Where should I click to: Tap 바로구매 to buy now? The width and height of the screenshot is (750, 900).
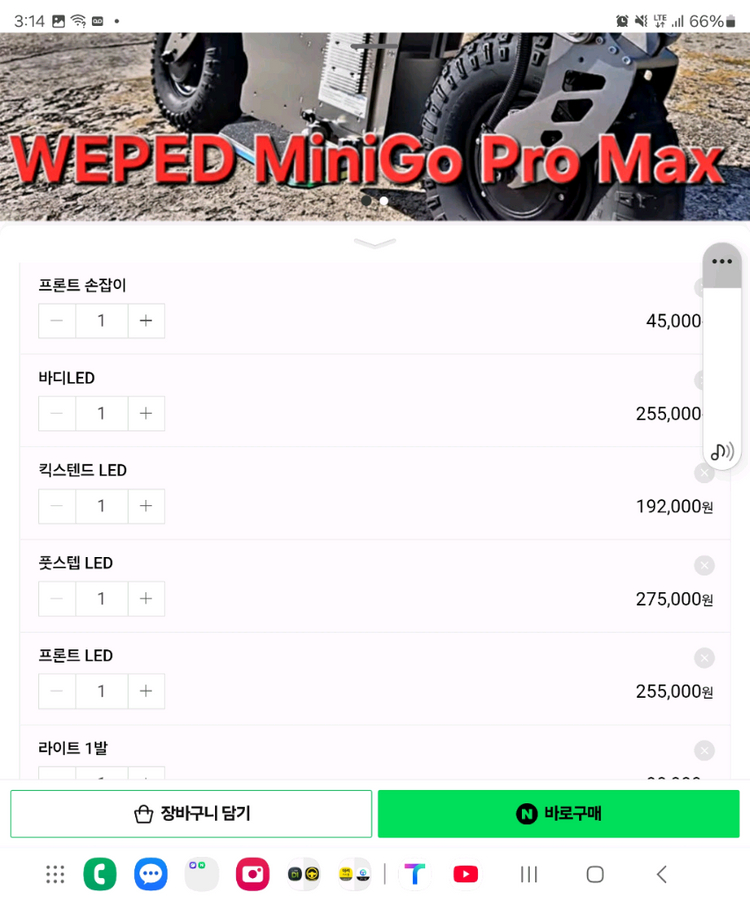point(559,813)
